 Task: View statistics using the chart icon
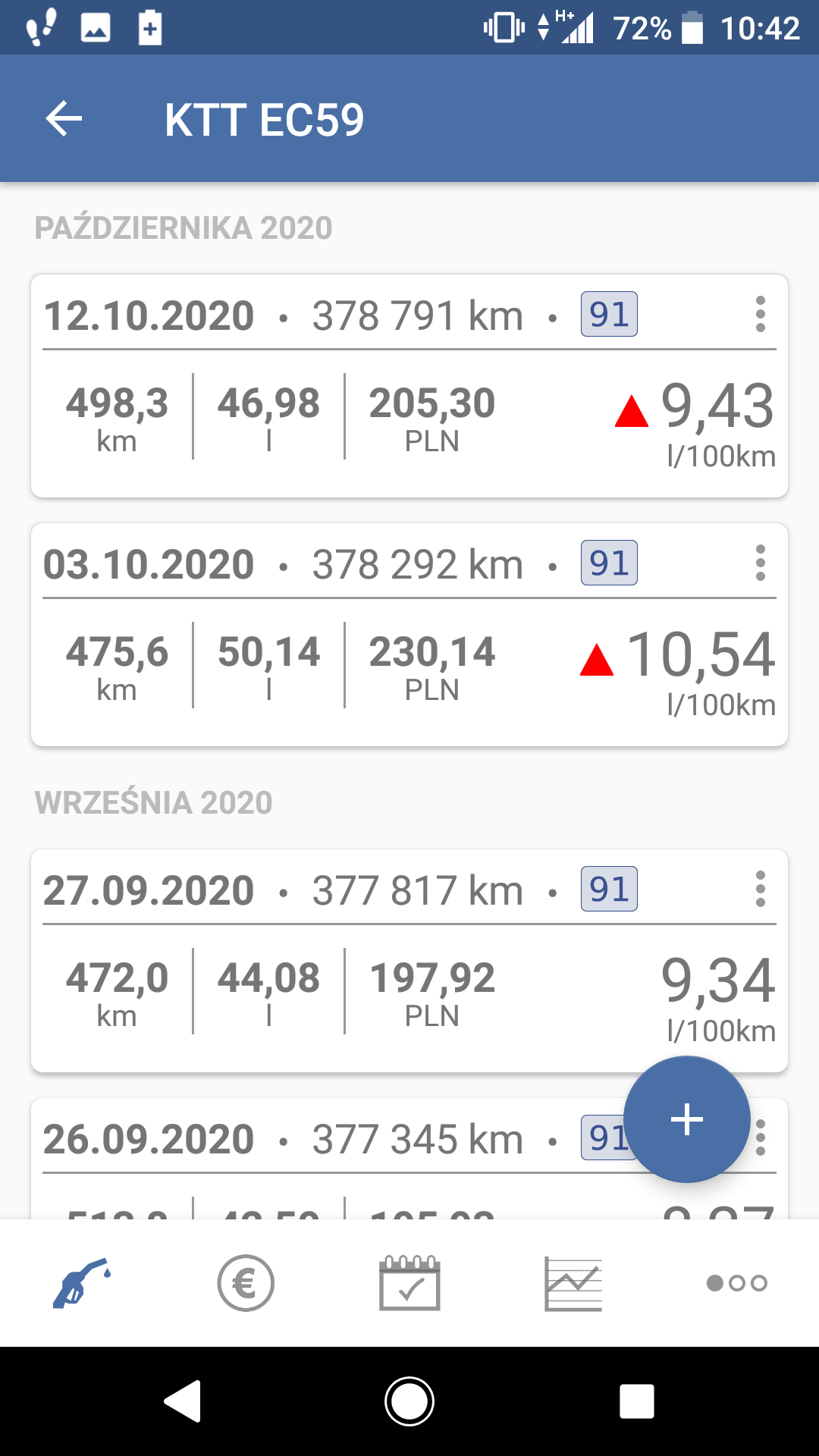tap(573, 1282)
